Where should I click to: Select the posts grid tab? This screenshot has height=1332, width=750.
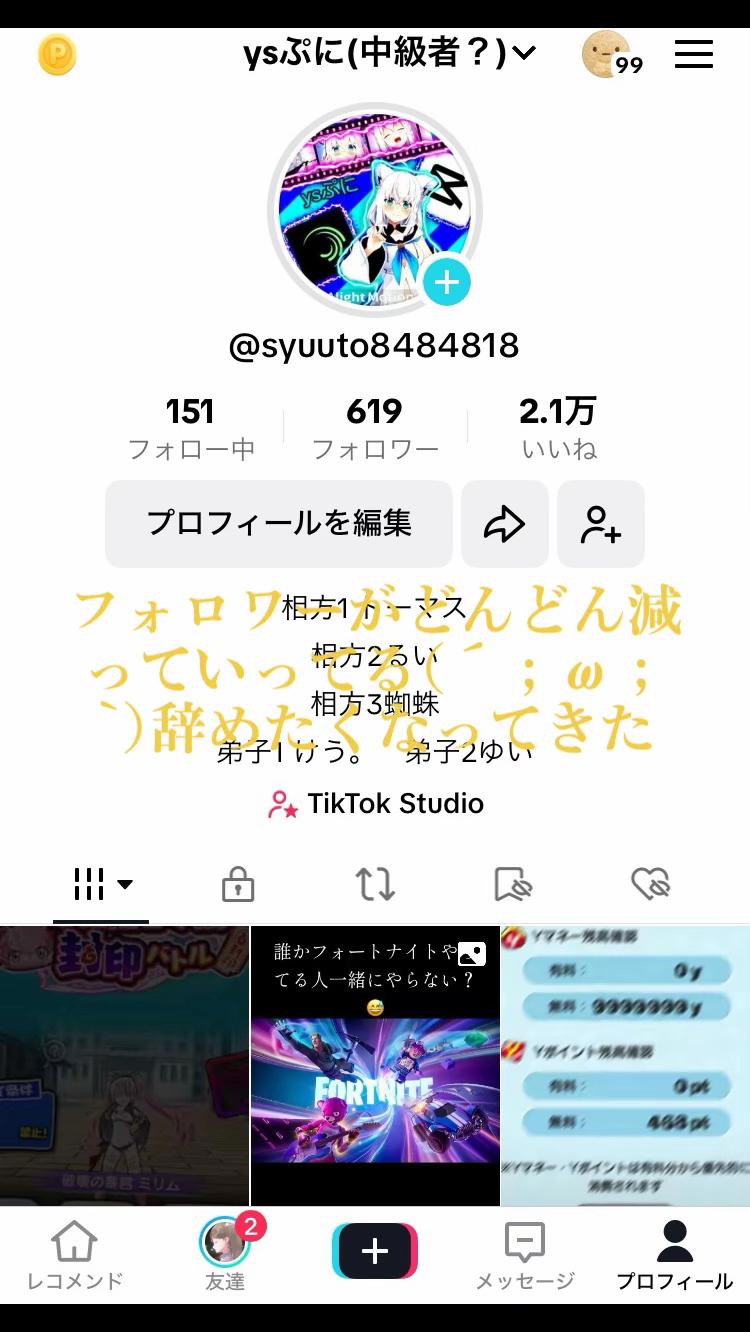click(101, 884)
